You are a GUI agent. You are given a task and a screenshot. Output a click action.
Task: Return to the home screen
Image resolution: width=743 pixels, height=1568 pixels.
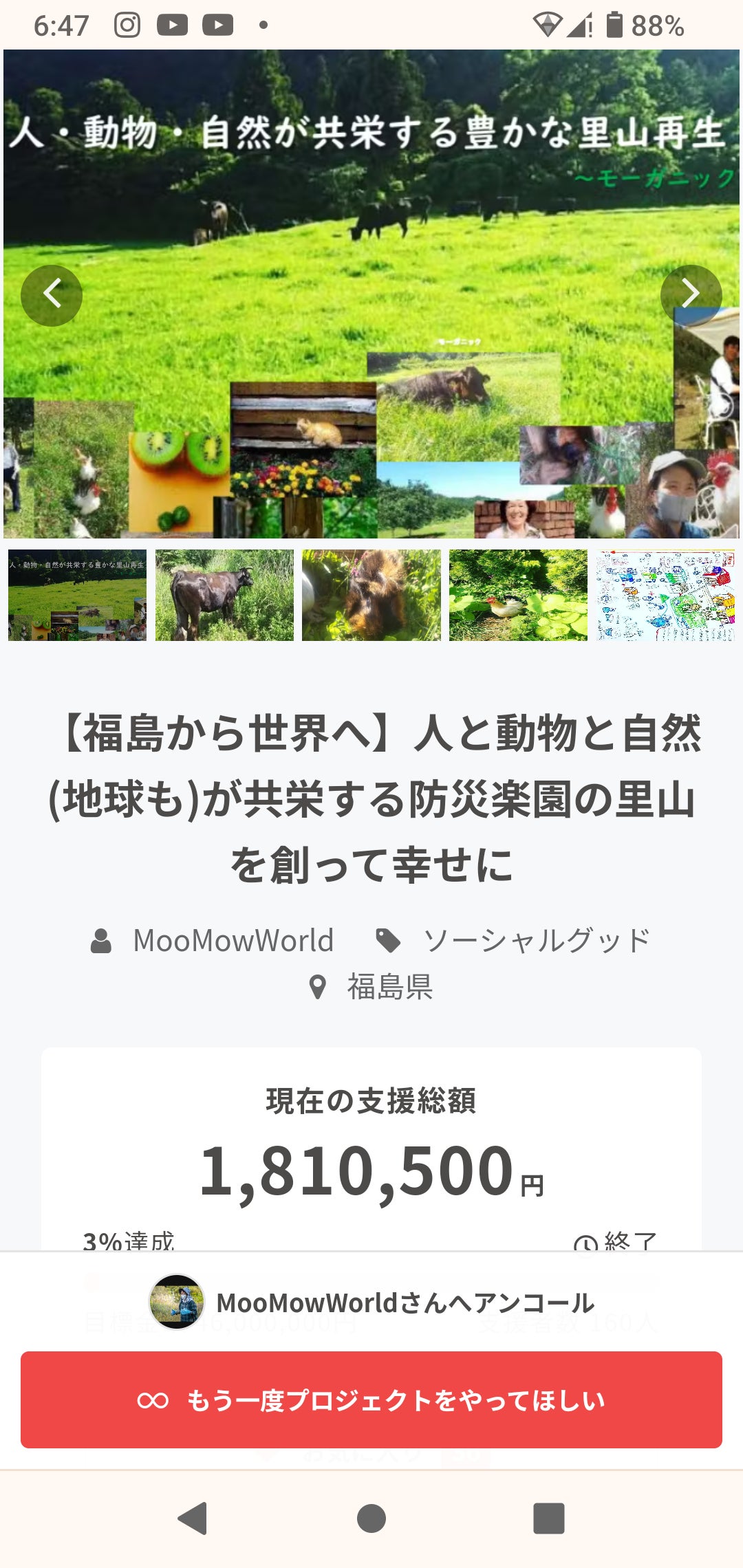[371, 1518]
